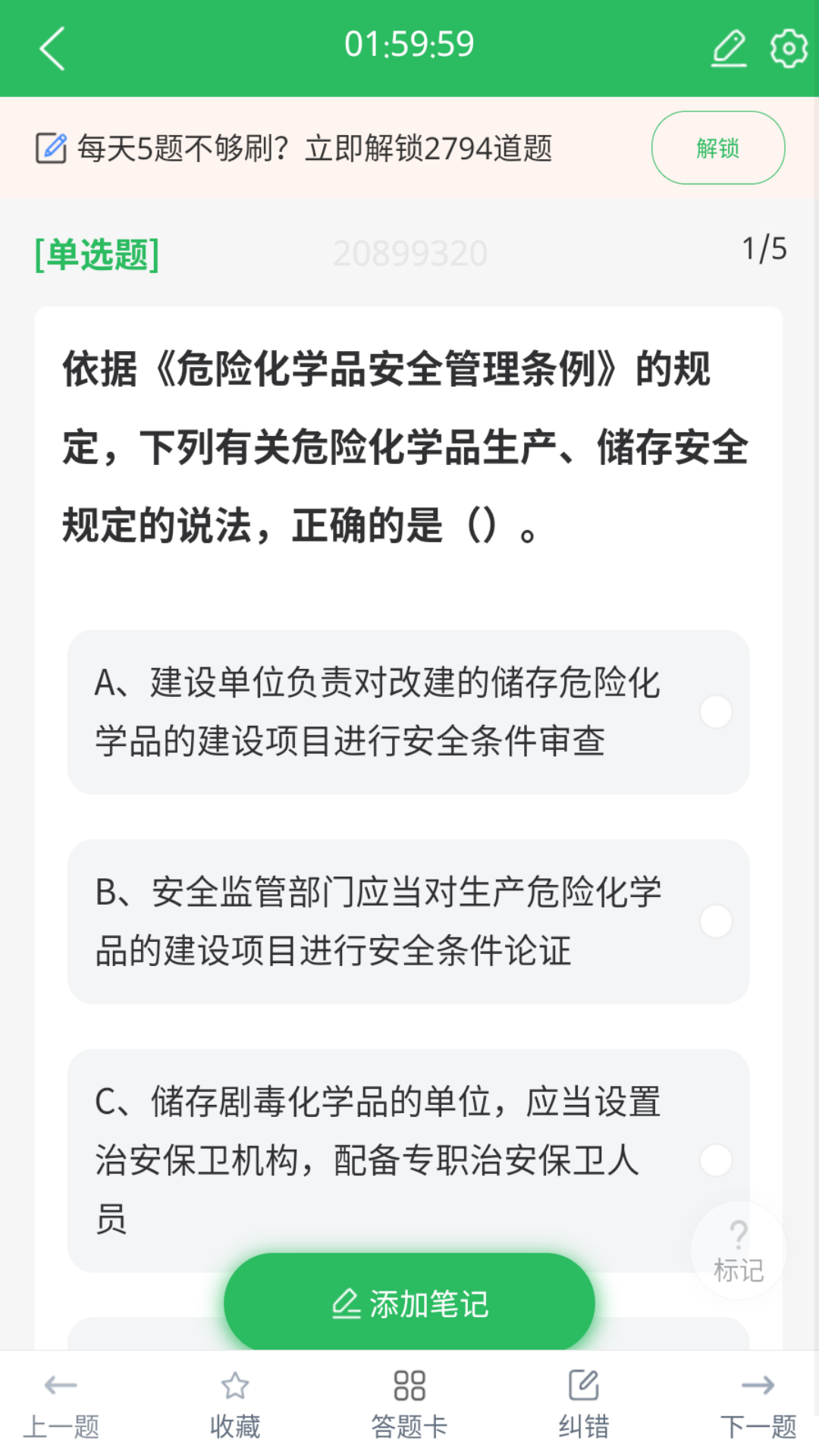
Task: Tap the 添加笔记 add note button
Action: (x=409, y=1301)
